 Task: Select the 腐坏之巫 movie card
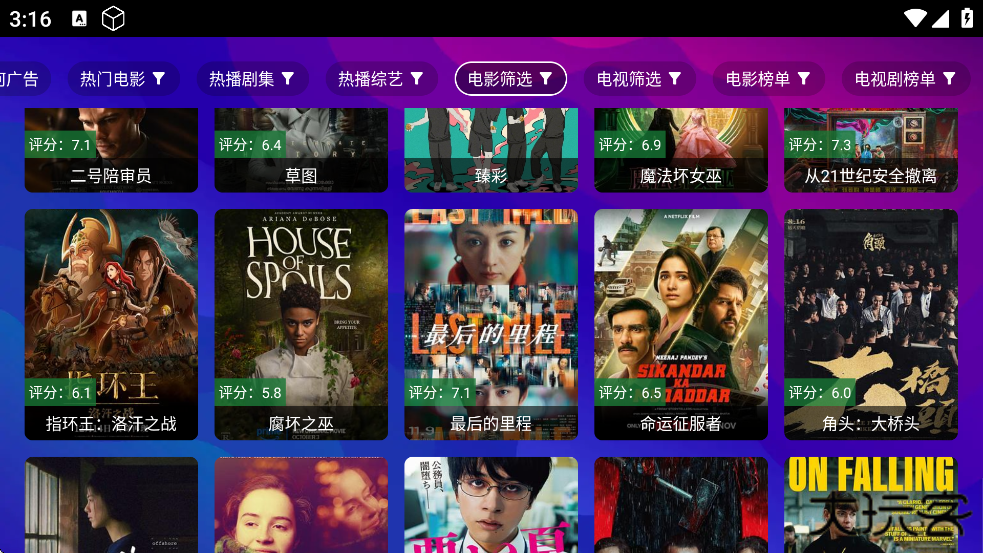tap(301, 324)
